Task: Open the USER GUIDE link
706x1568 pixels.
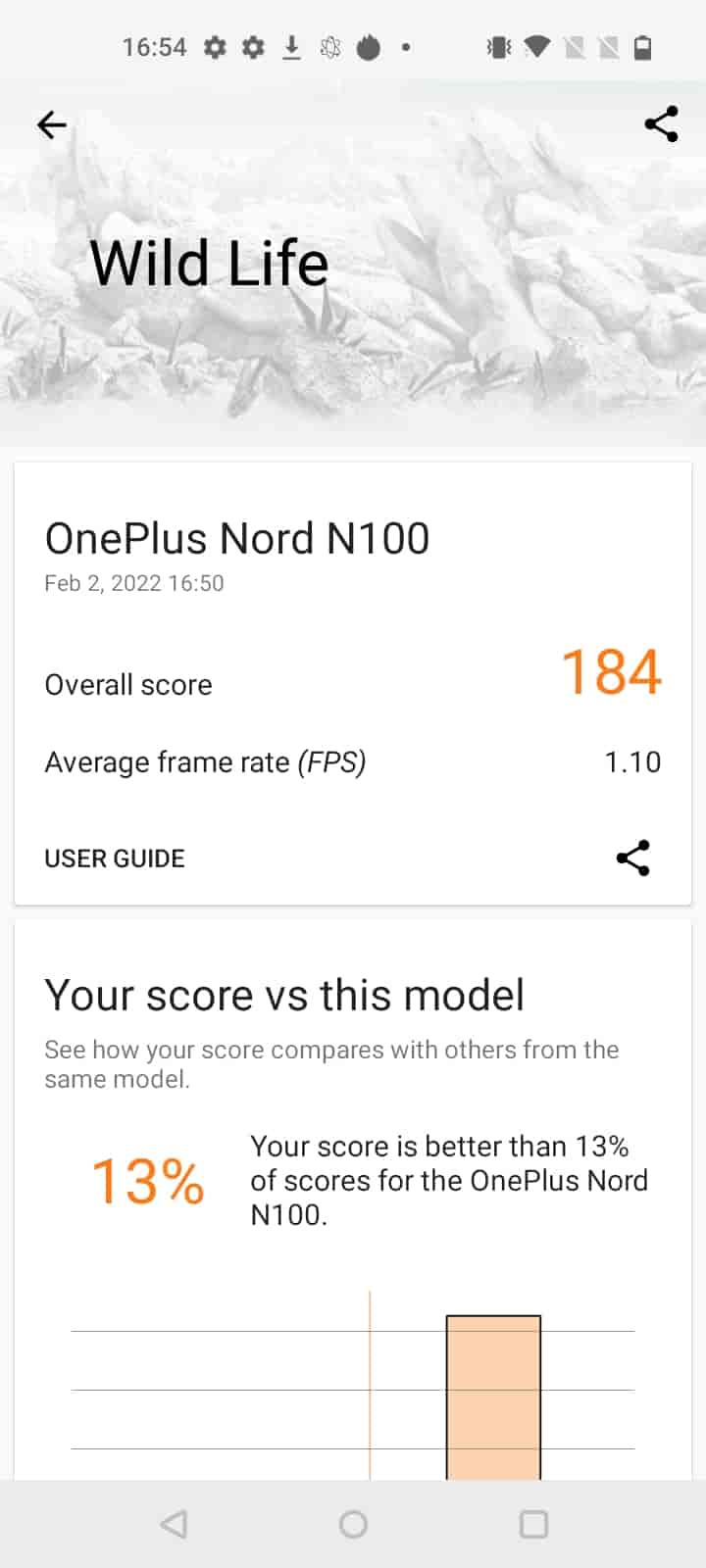Action: 115,858
